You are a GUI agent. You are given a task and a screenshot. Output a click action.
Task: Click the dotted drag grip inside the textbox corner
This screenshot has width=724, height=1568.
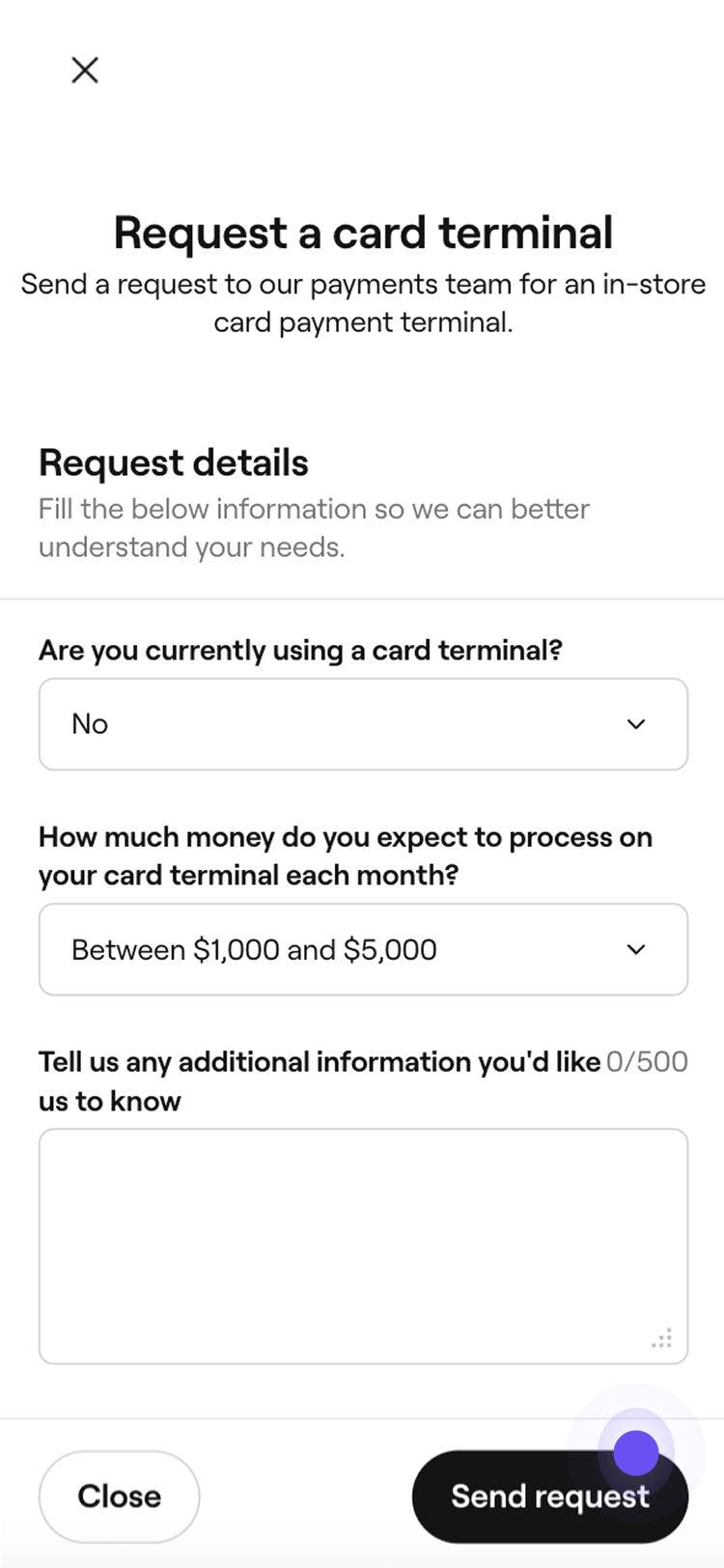[661, 1338]
